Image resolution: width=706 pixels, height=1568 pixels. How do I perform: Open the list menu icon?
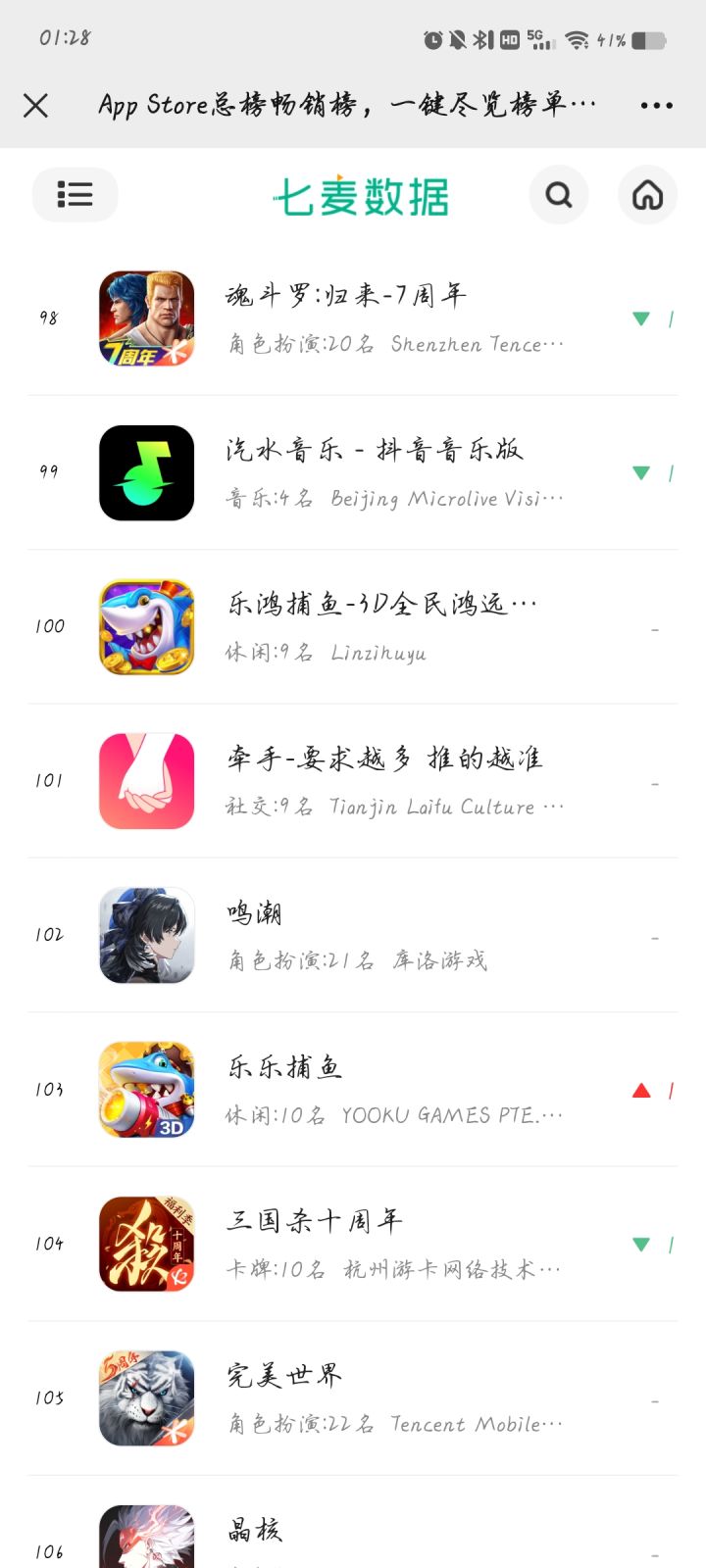75,195
